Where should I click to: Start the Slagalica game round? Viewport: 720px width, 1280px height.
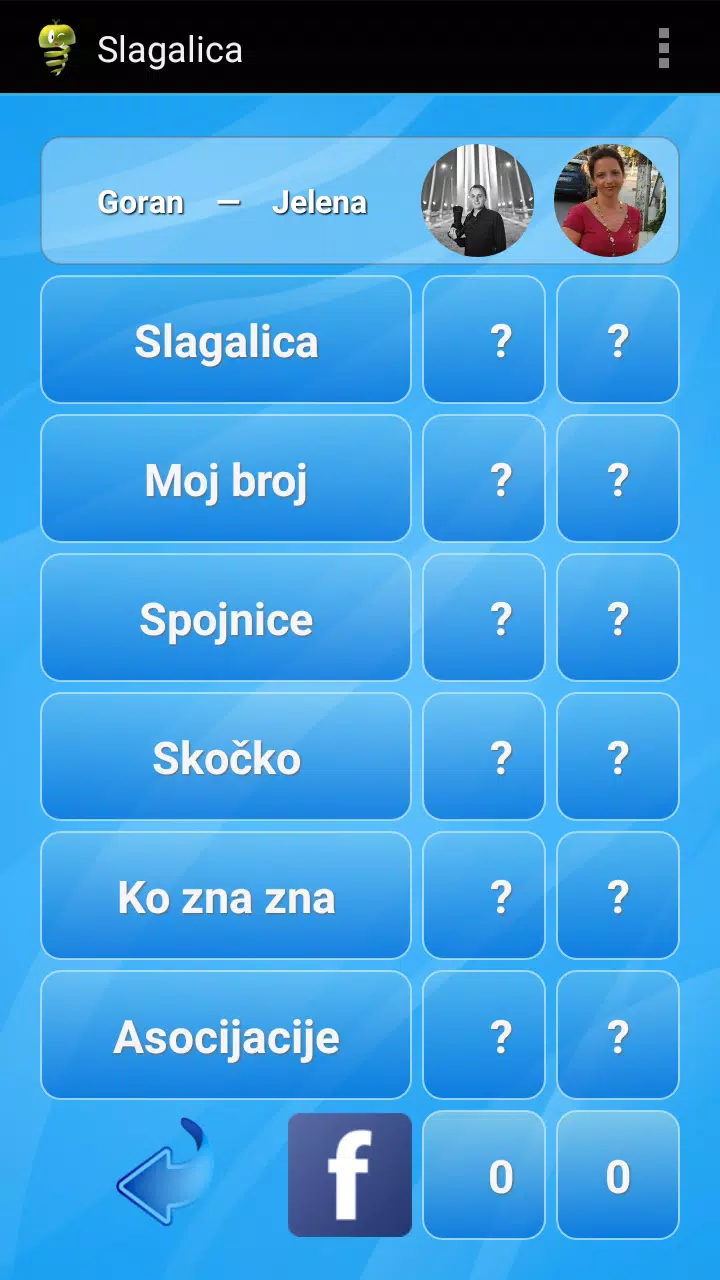coord(225,339)
